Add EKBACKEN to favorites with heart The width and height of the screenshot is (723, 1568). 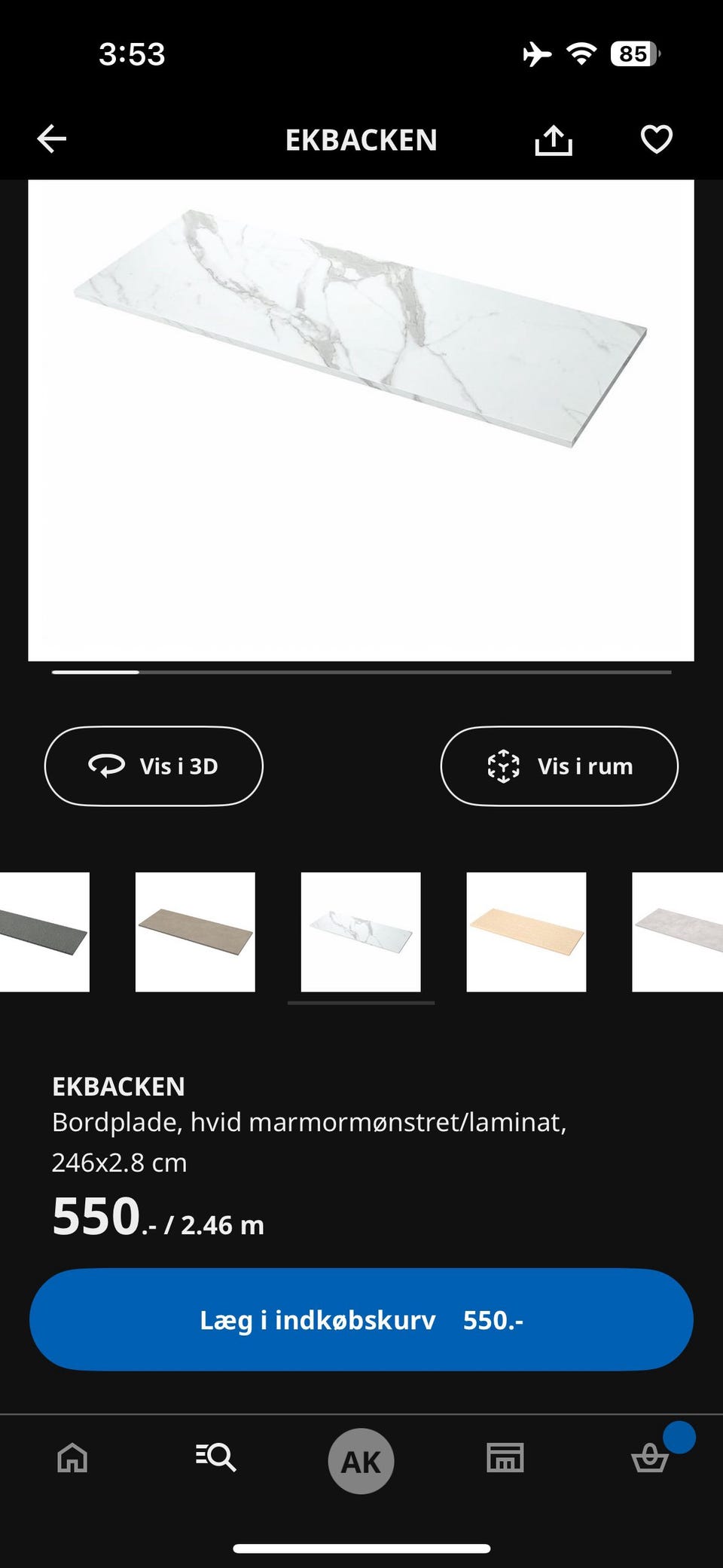coord(656,139)
